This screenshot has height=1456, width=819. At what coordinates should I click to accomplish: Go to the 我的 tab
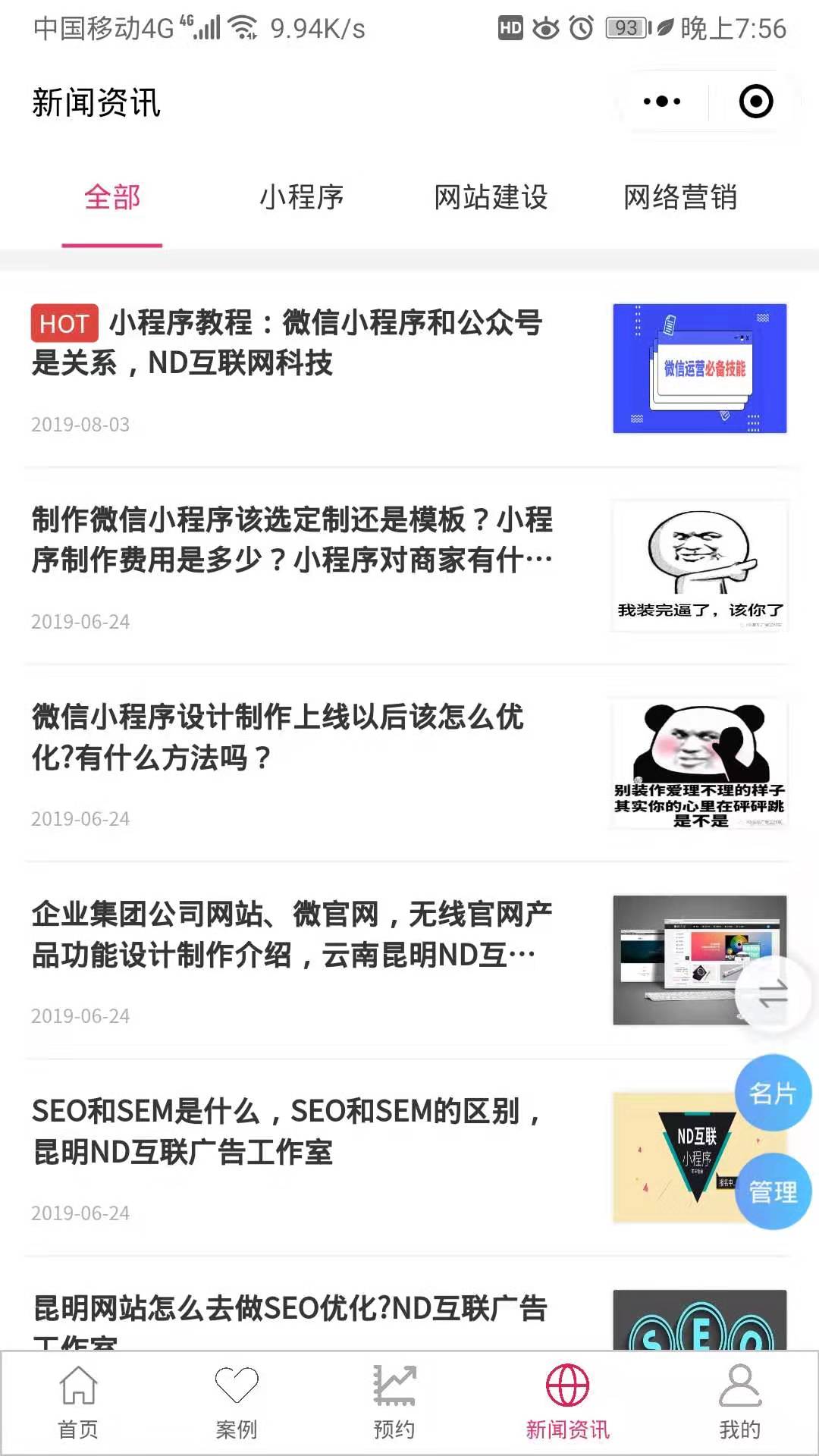tap(739, 1403)
